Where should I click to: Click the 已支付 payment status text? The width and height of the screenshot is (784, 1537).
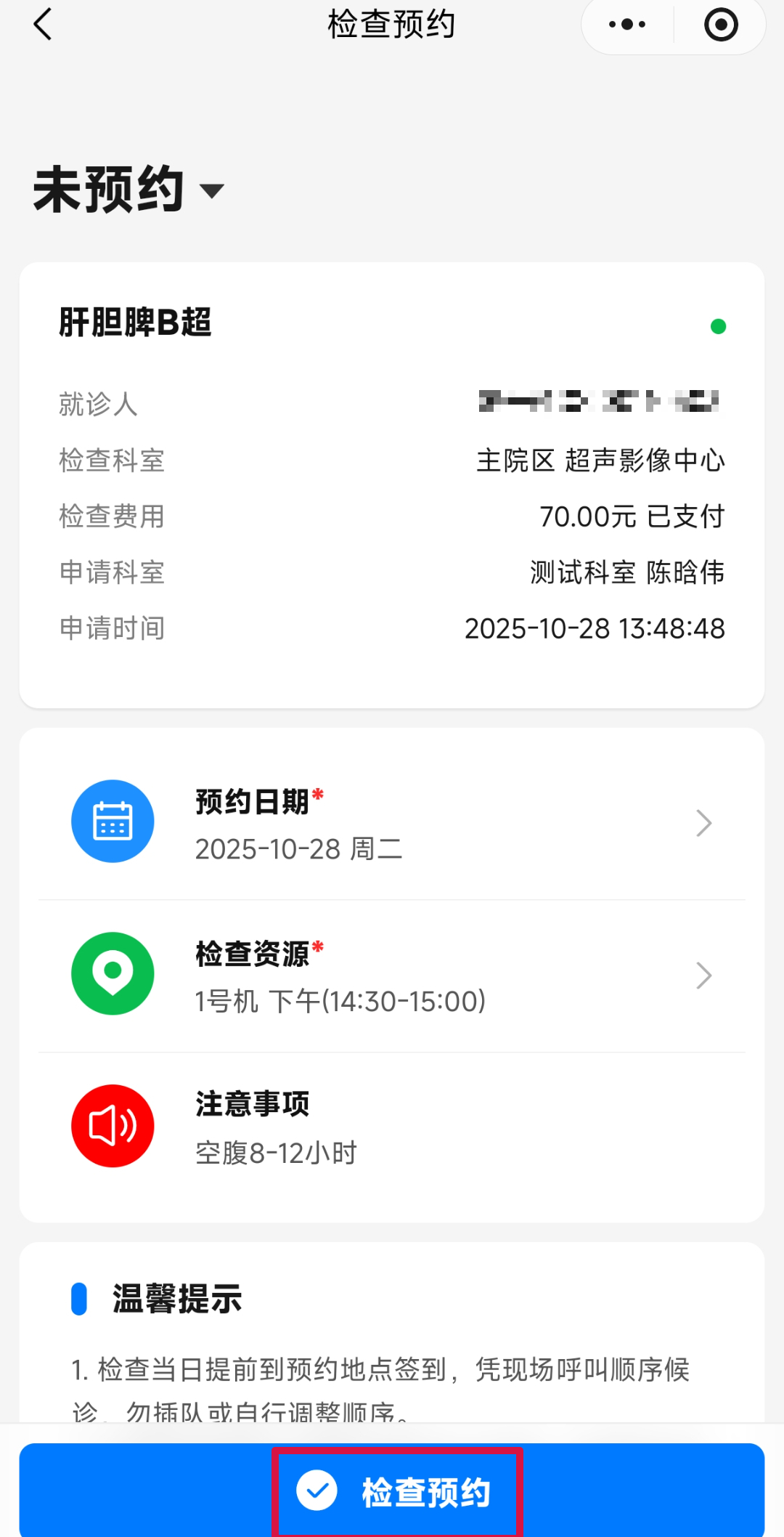click(x=685, y=516)
